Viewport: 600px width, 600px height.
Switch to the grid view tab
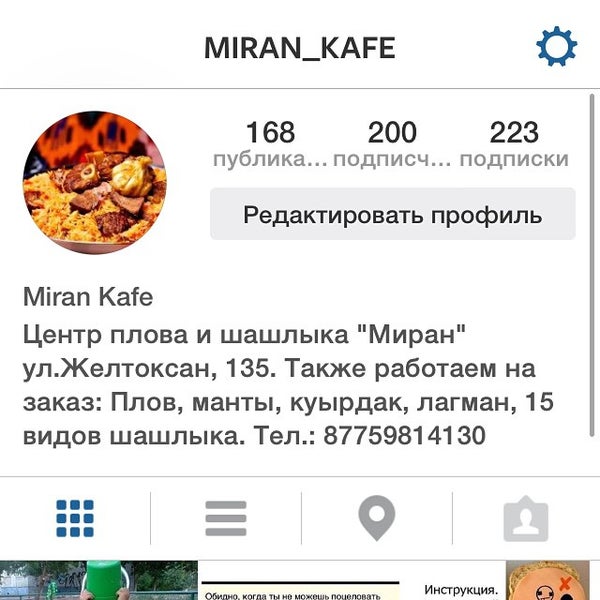pos(75,519)
